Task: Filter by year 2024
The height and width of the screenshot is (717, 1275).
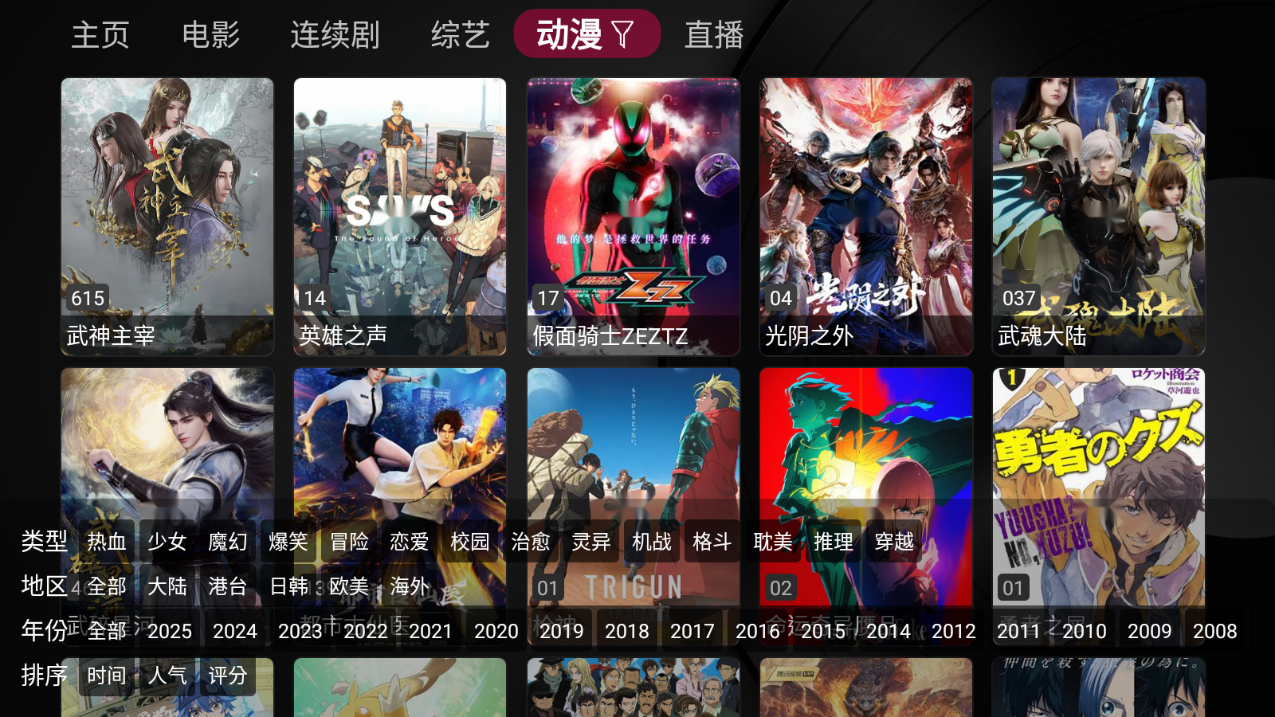Action: (235, 631)
